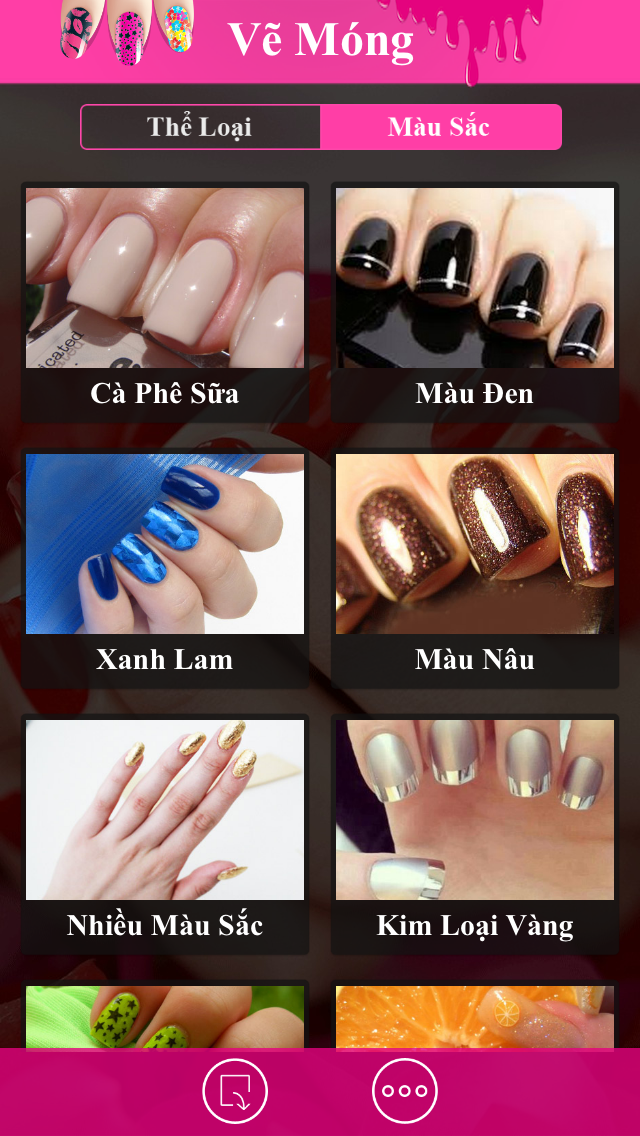Screen dimensions: 640x1136
Task: Tap the download icon in the bottom bar
Action: (x=235, y=1091)
